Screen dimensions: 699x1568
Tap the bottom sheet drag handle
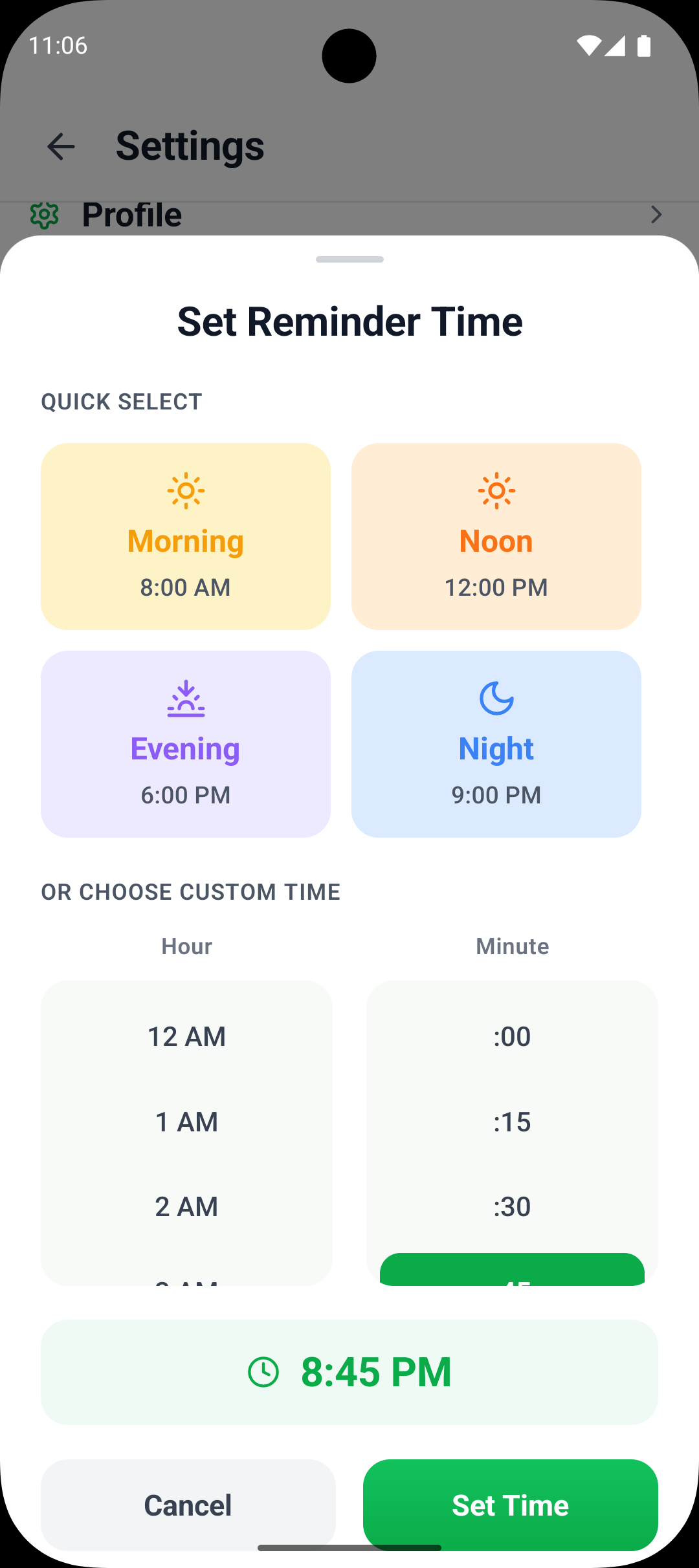349,259
